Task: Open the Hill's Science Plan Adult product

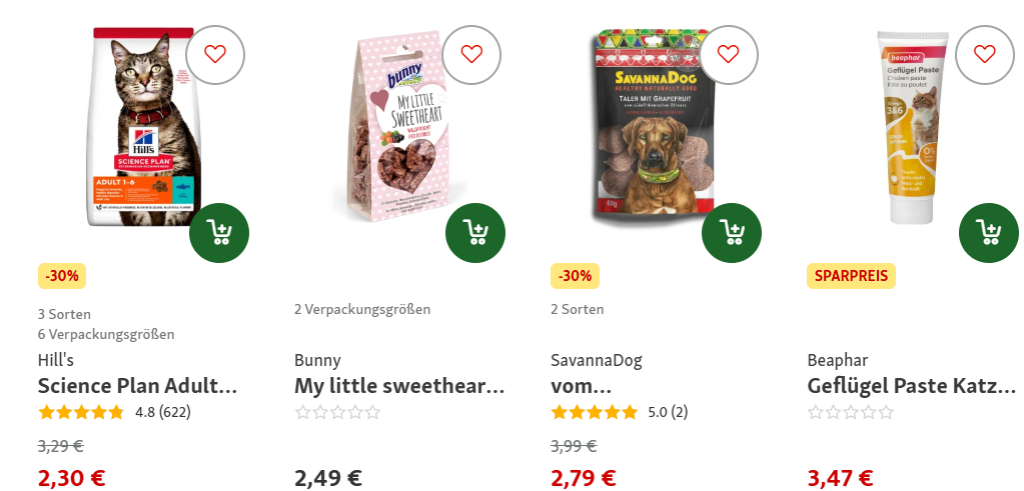Action: [138, 386]
